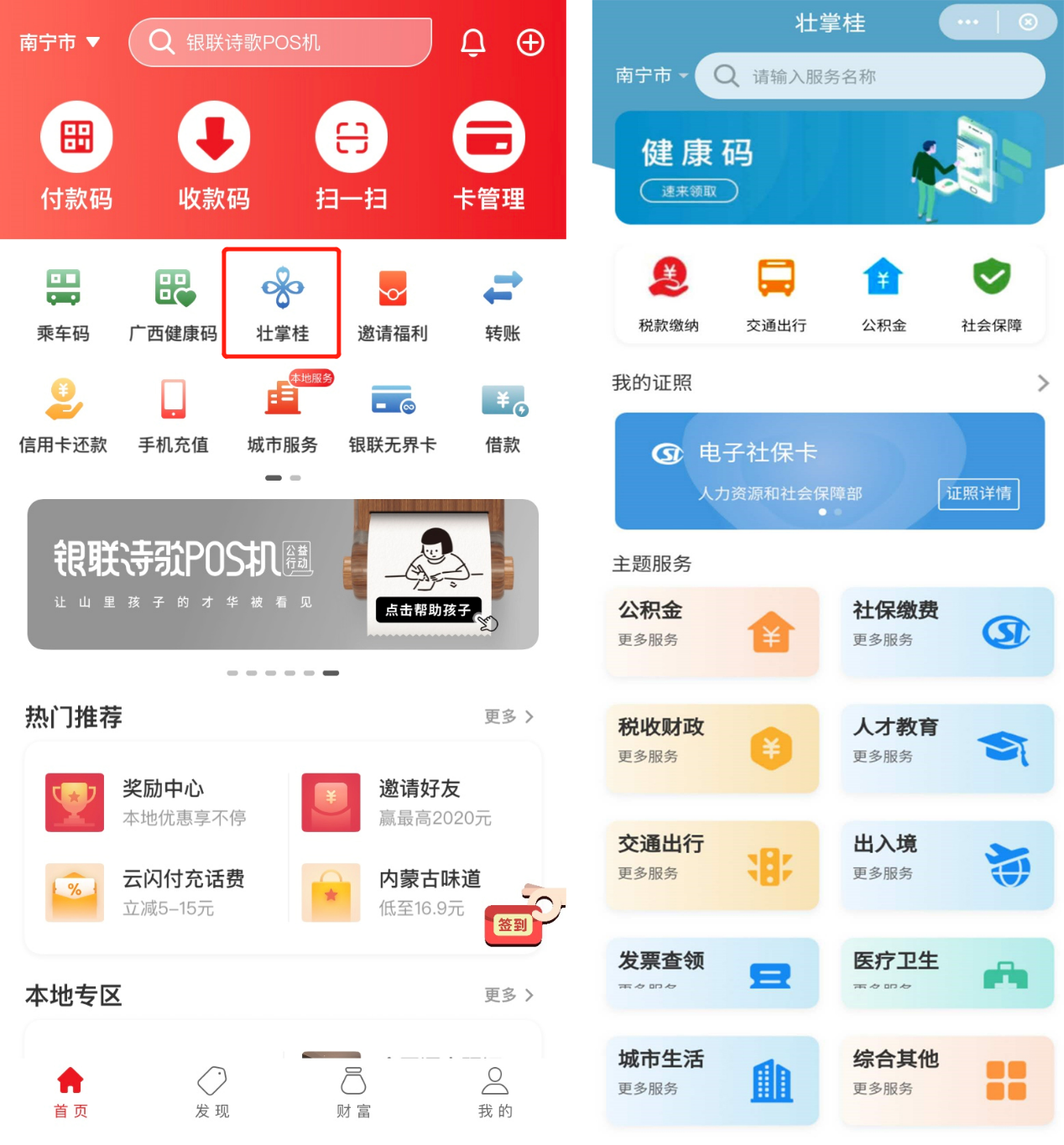The width and height of the screenshot is (1064, 1145).
Task: Launch 扫一扫 scanner
Action: coord(351,155)
